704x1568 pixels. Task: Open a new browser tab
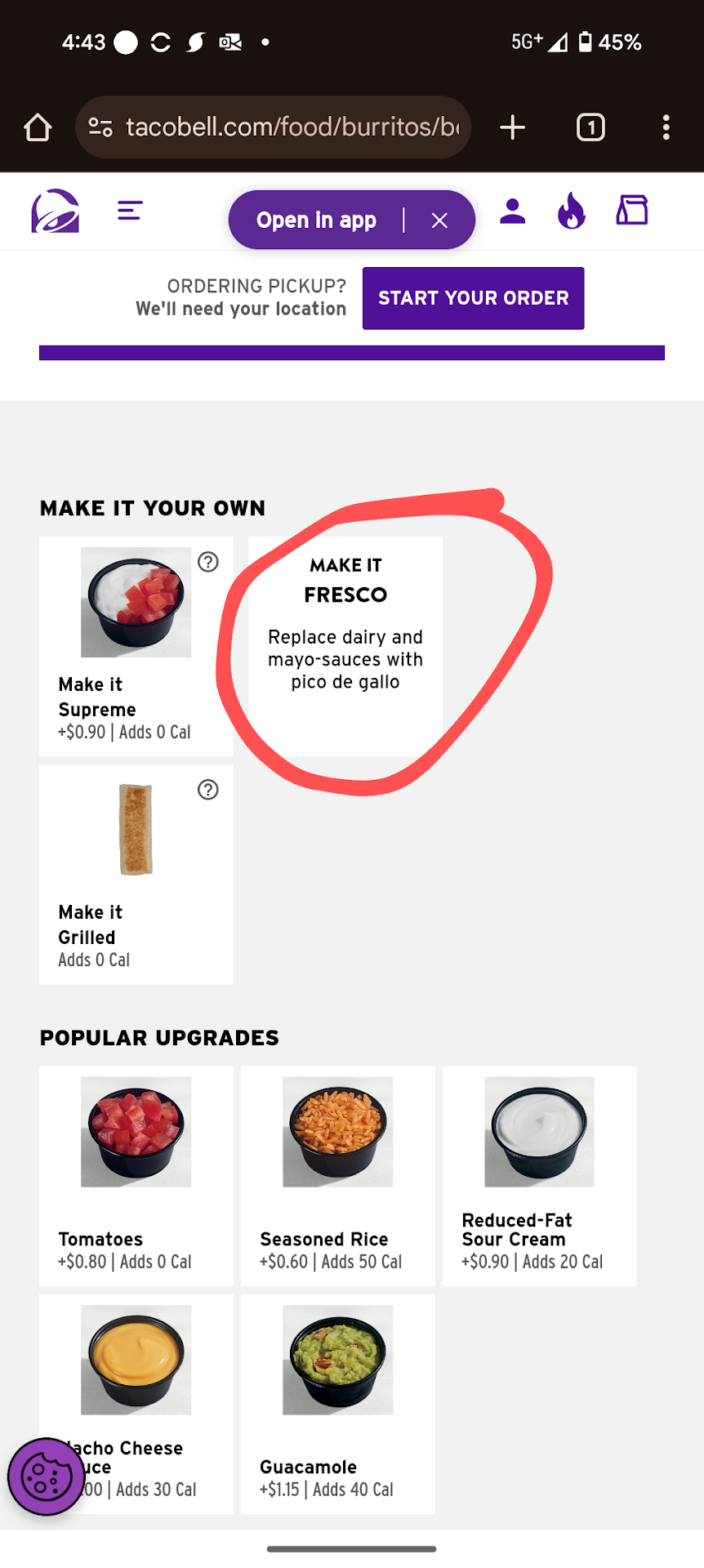tap(512, 127)
